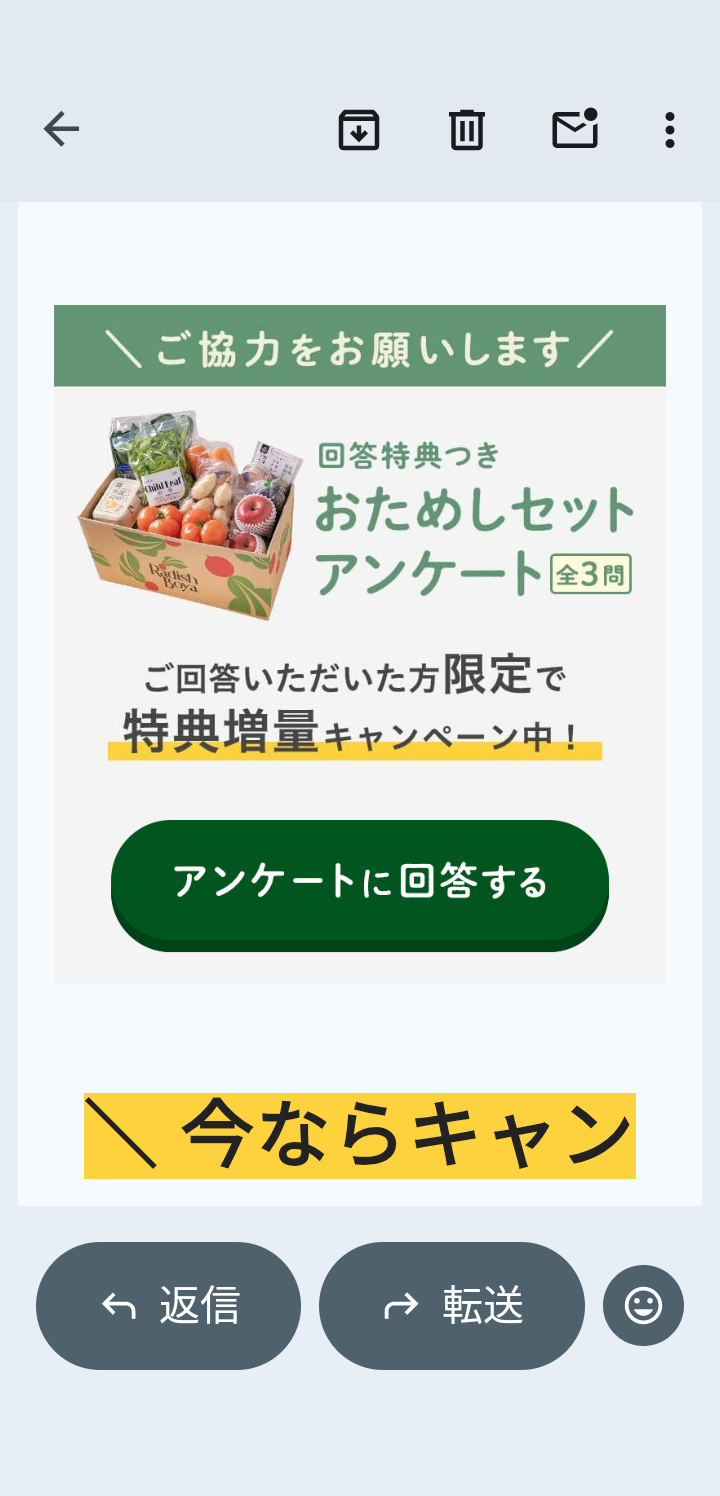Forward the email using 転送
720x1496 pixels.
(x=451, y=1305)
